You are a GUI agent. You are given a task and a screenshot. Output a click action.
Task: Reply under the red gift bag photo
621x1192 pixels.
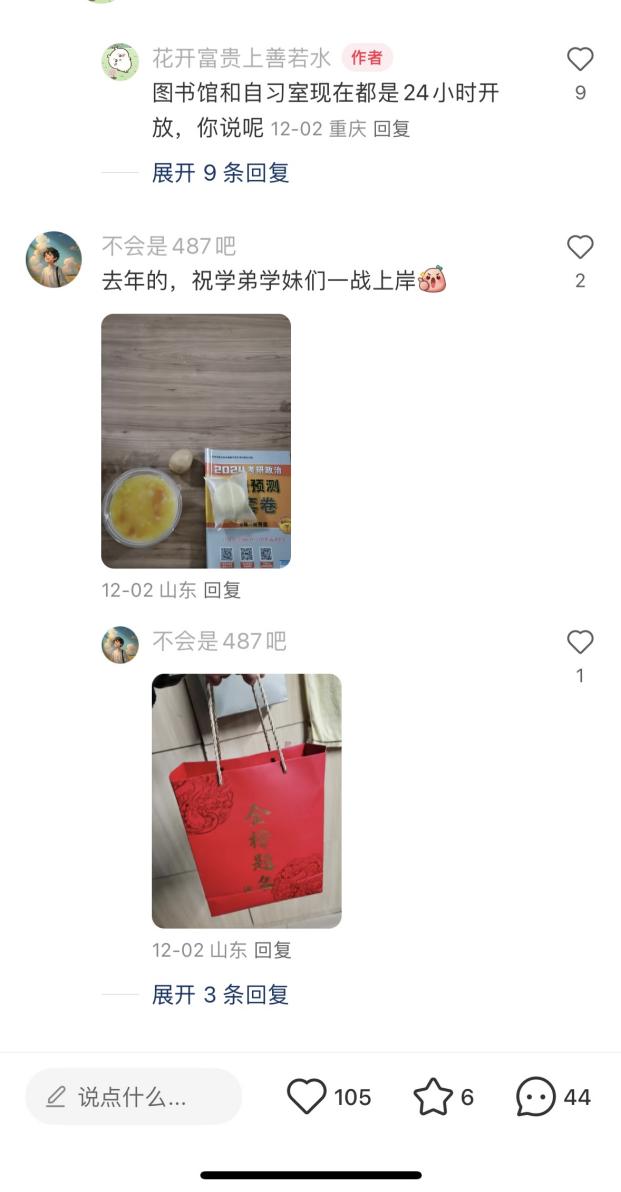(272, 950)
